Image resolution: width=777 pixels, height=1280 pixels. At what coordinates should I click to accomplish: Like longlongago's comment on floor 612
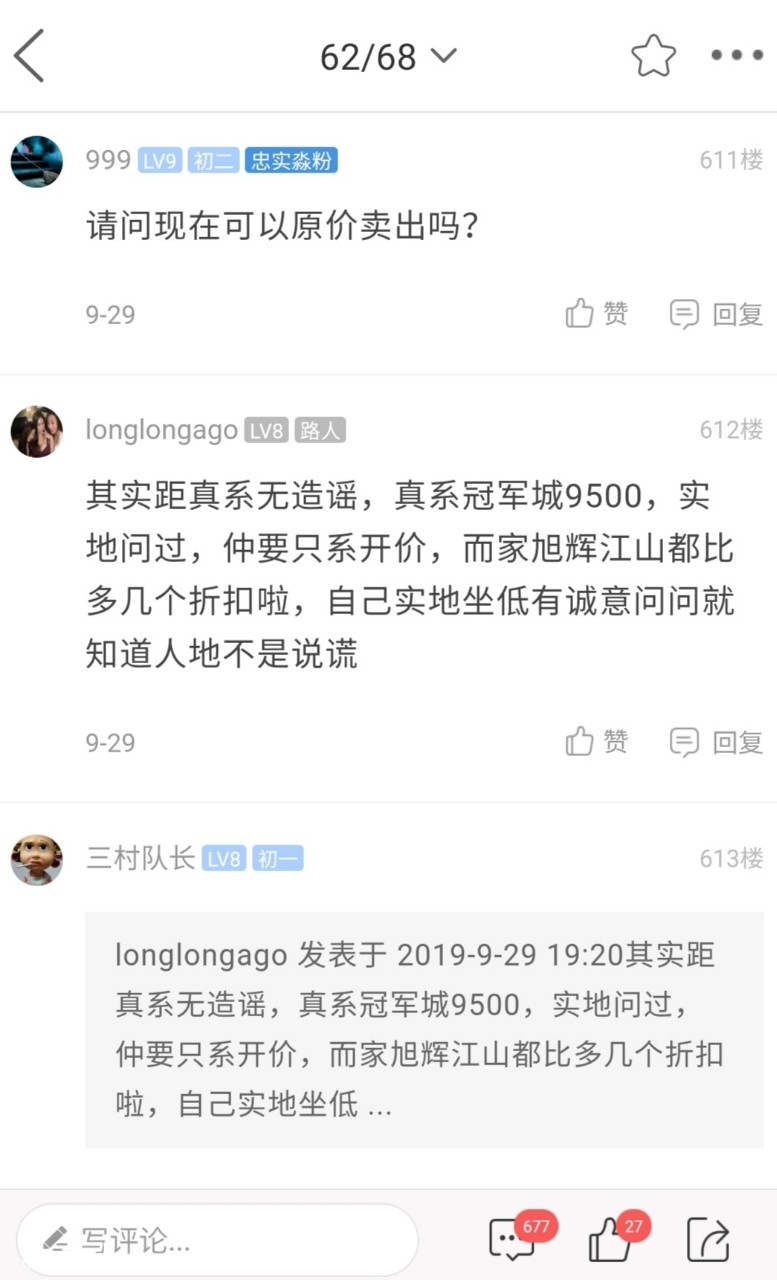point(597,742)
